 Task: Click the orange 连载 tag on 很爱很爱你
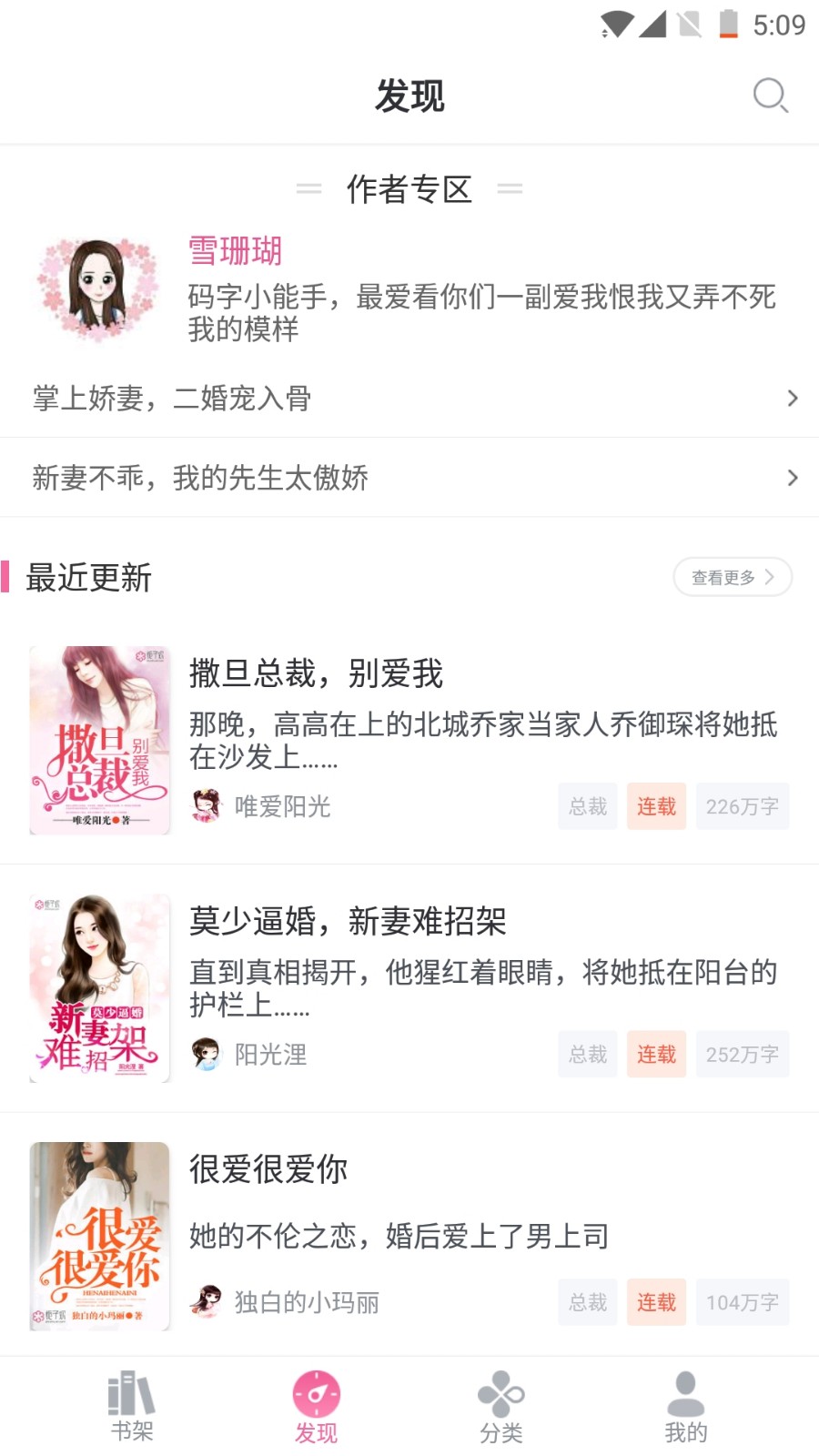coord(656,1302)
